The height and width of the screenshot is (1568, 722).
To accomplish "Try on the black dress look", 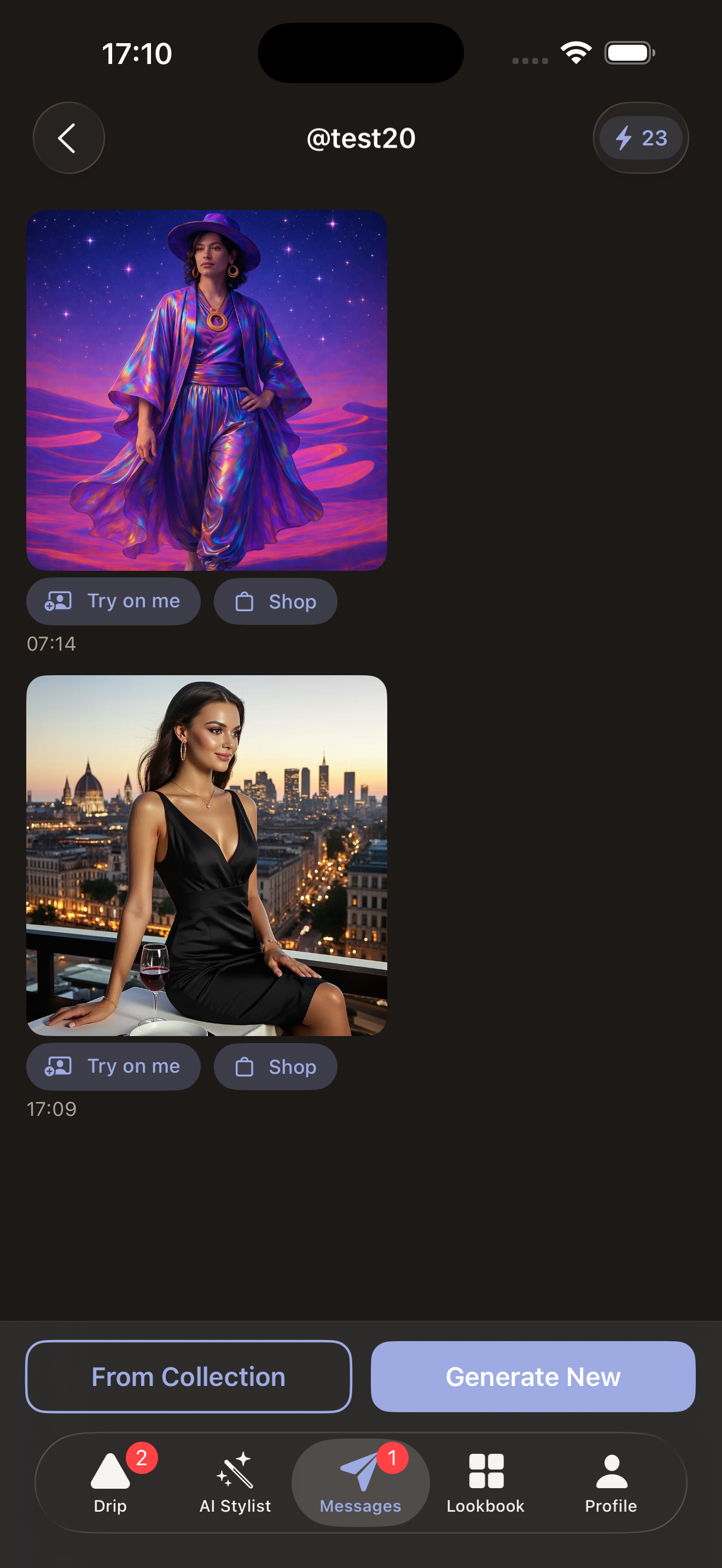I will [113, 1067].
